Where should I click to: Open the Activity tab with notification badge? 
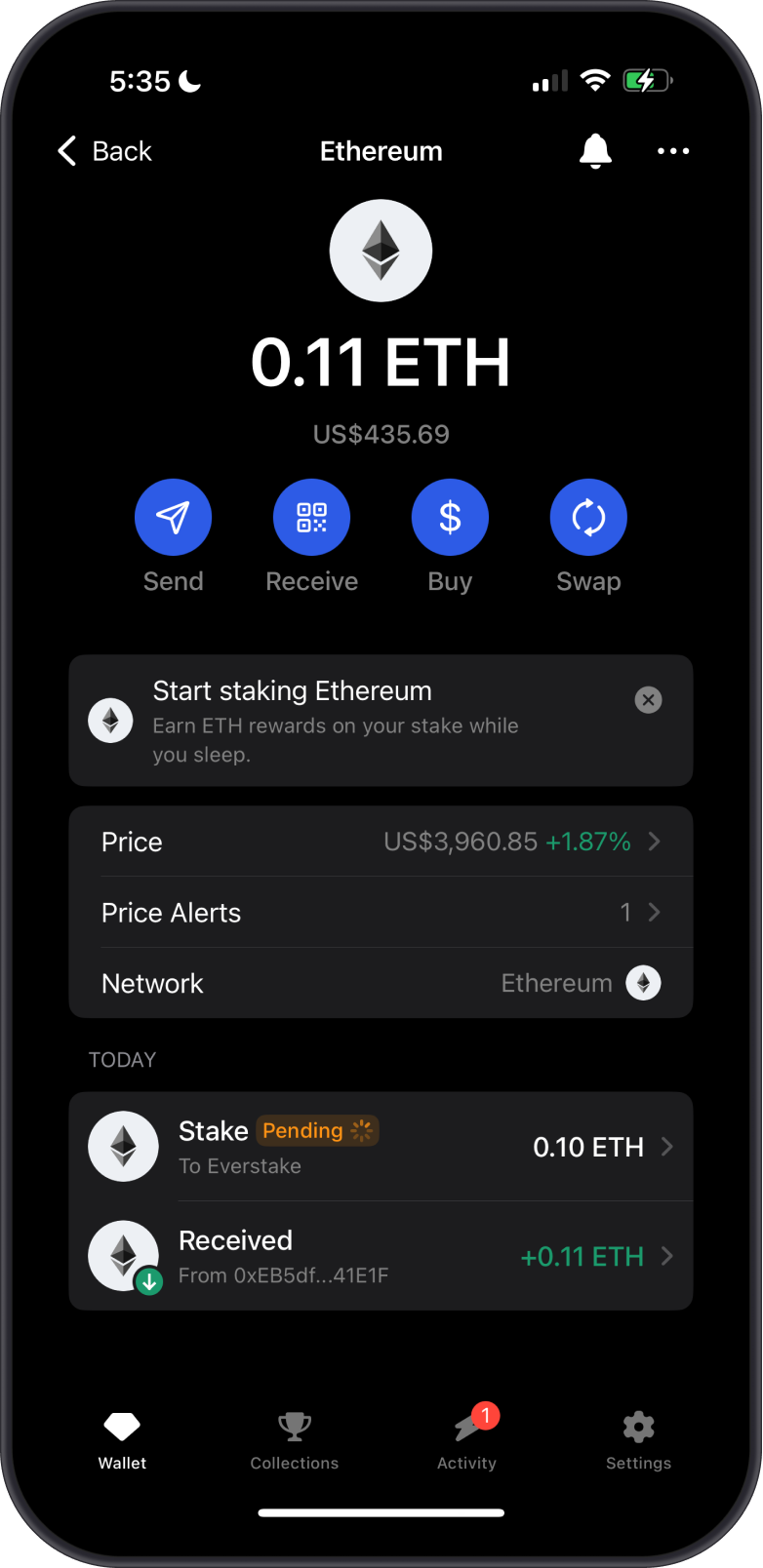coord(466,1433)
